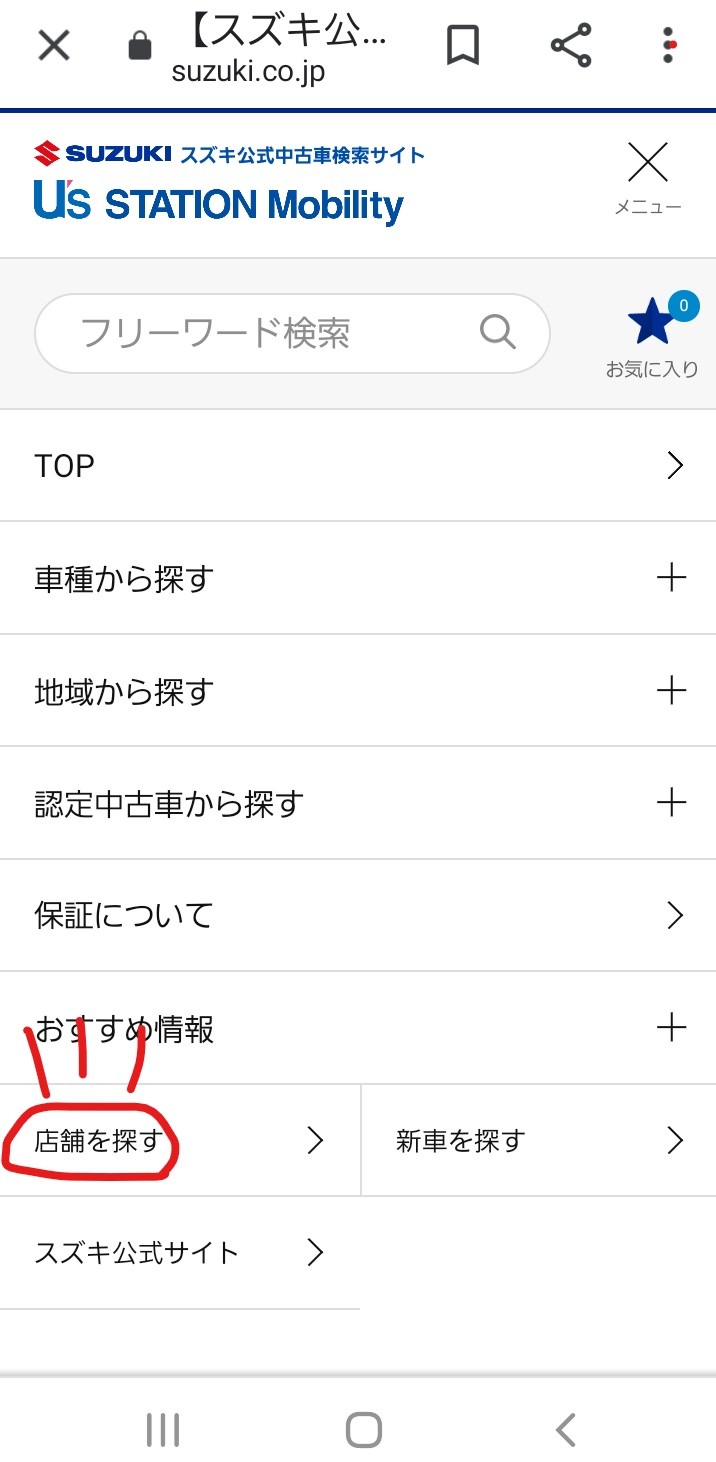
Task: Share this page
Action: 571,45
